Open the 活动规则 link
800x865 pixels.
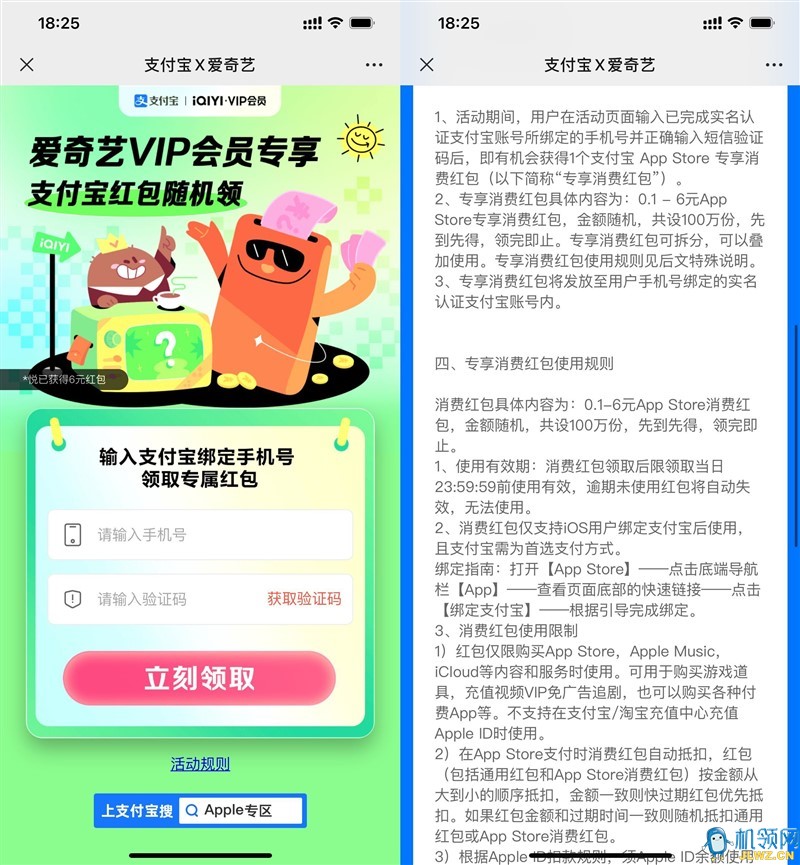200,764
